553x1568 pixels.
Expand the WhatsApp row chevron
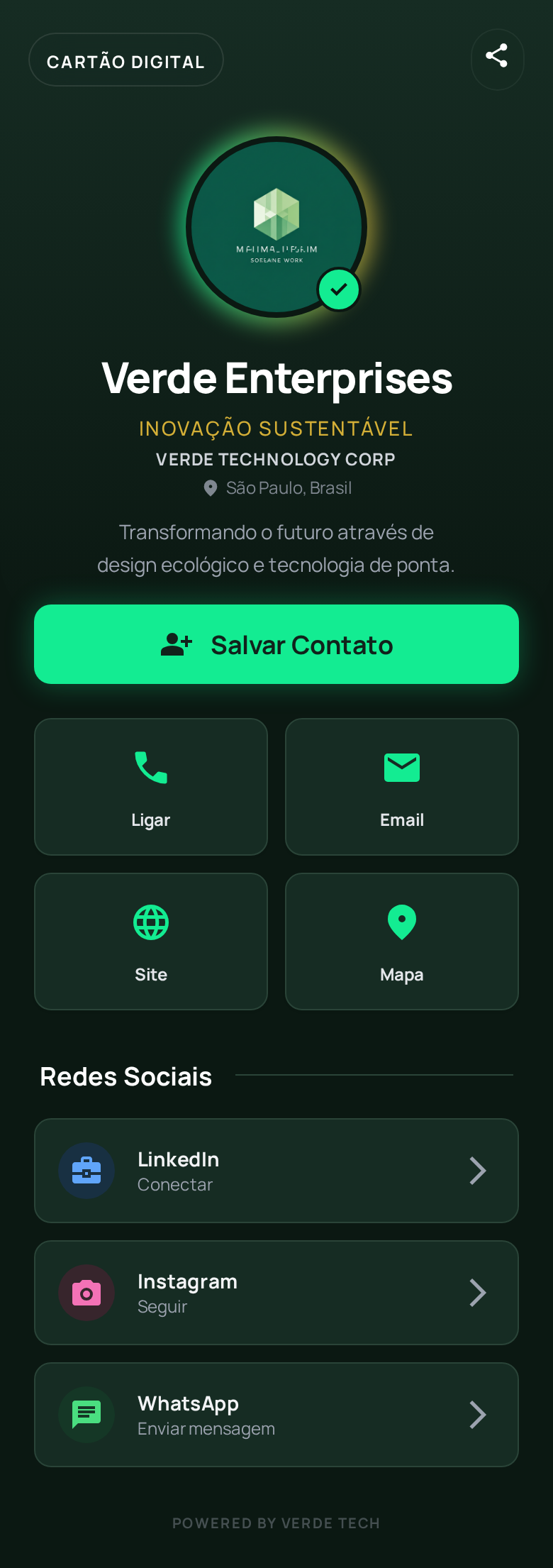pos(478,1414)
